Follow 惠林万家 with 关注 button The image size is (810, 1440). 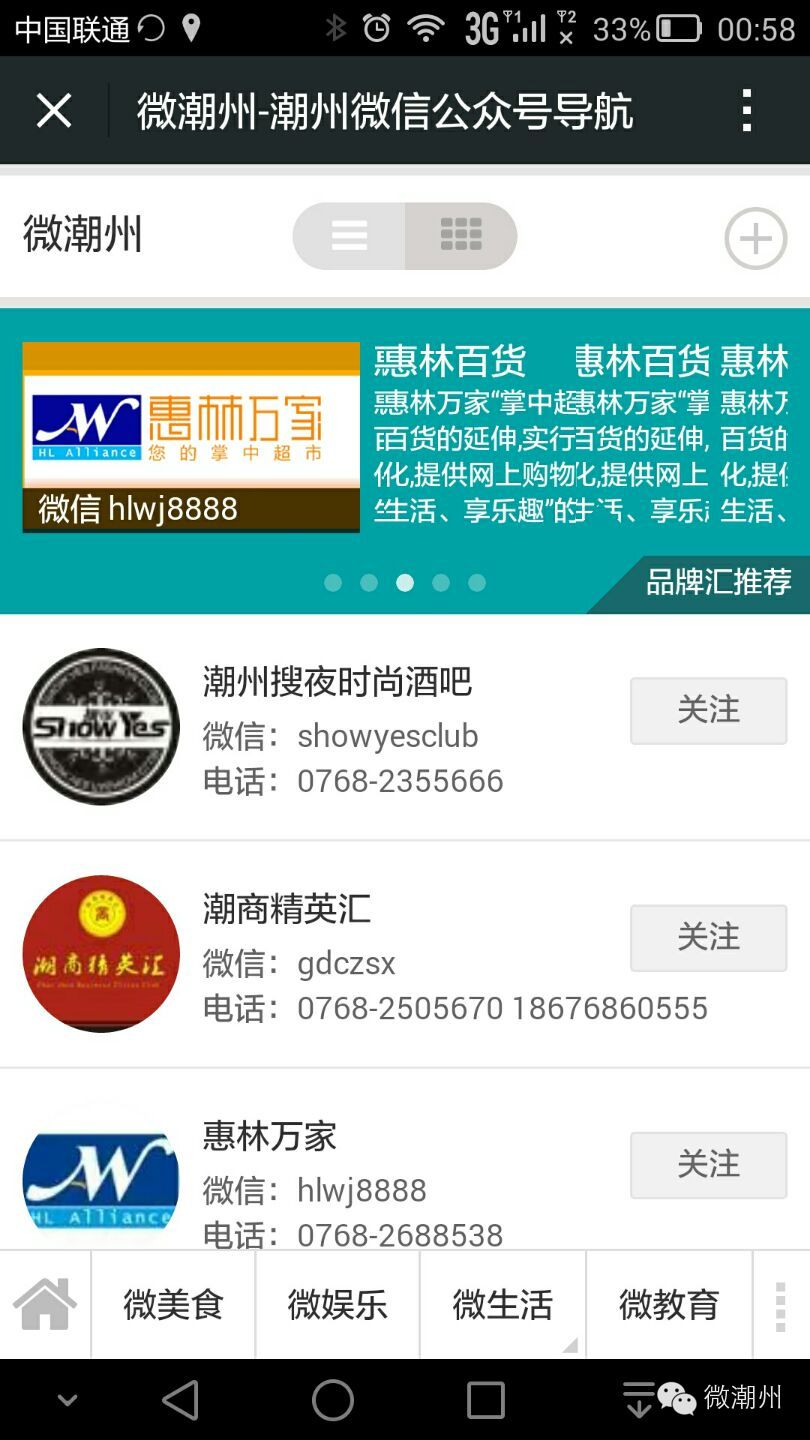(708, 1164)
